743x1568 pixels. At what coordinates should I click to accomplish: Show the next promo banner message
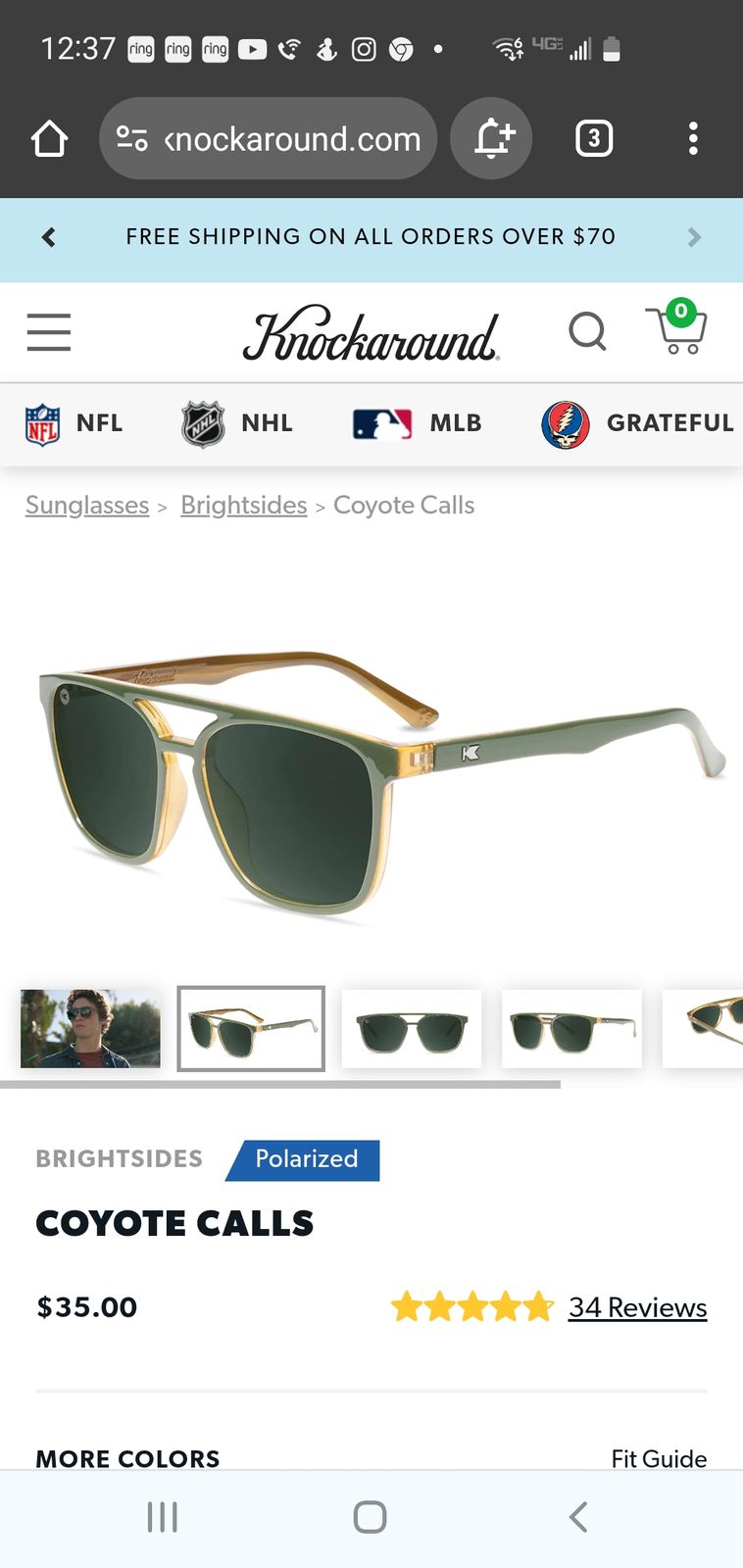[694, 237]
